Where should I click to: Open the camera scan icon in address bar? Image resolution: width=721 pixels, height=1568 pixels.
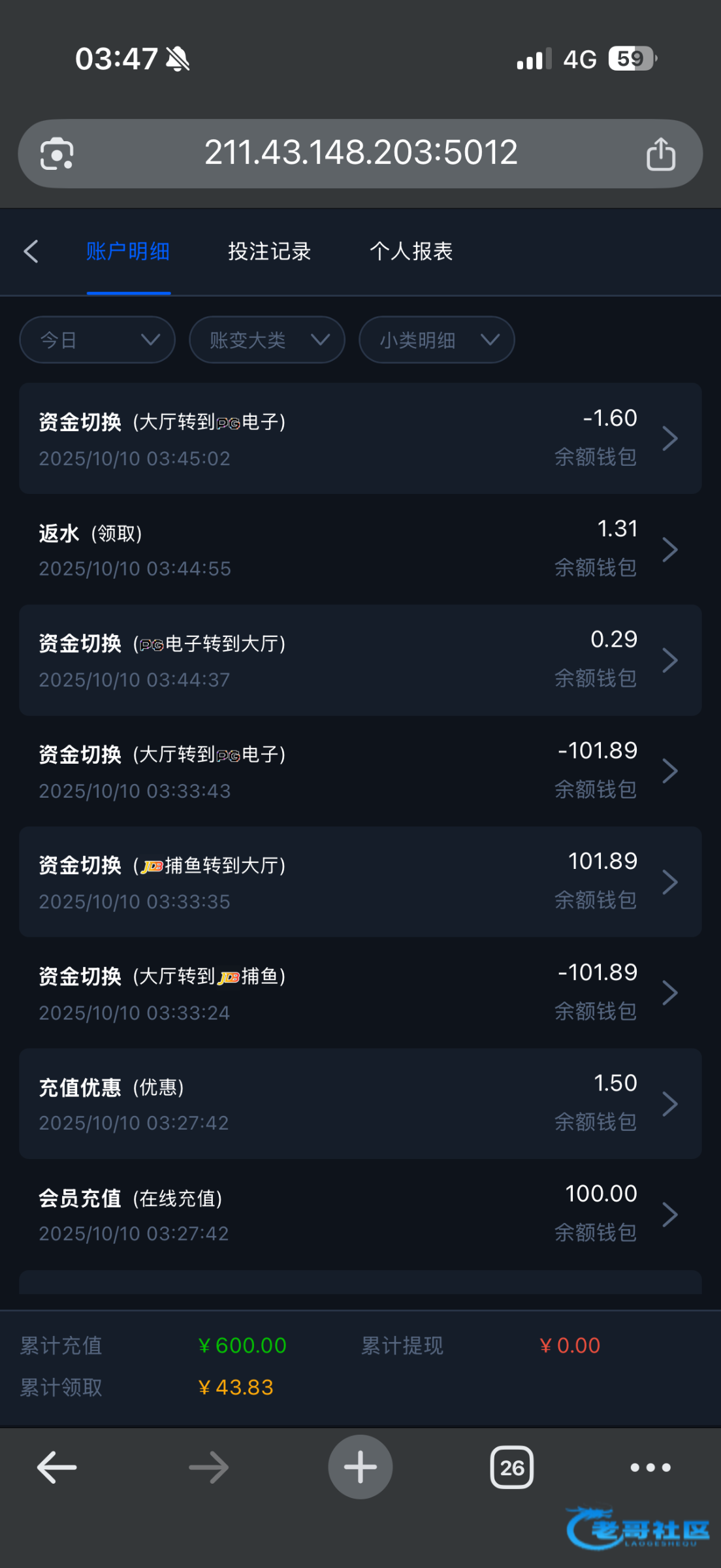(x=57, y=154)
